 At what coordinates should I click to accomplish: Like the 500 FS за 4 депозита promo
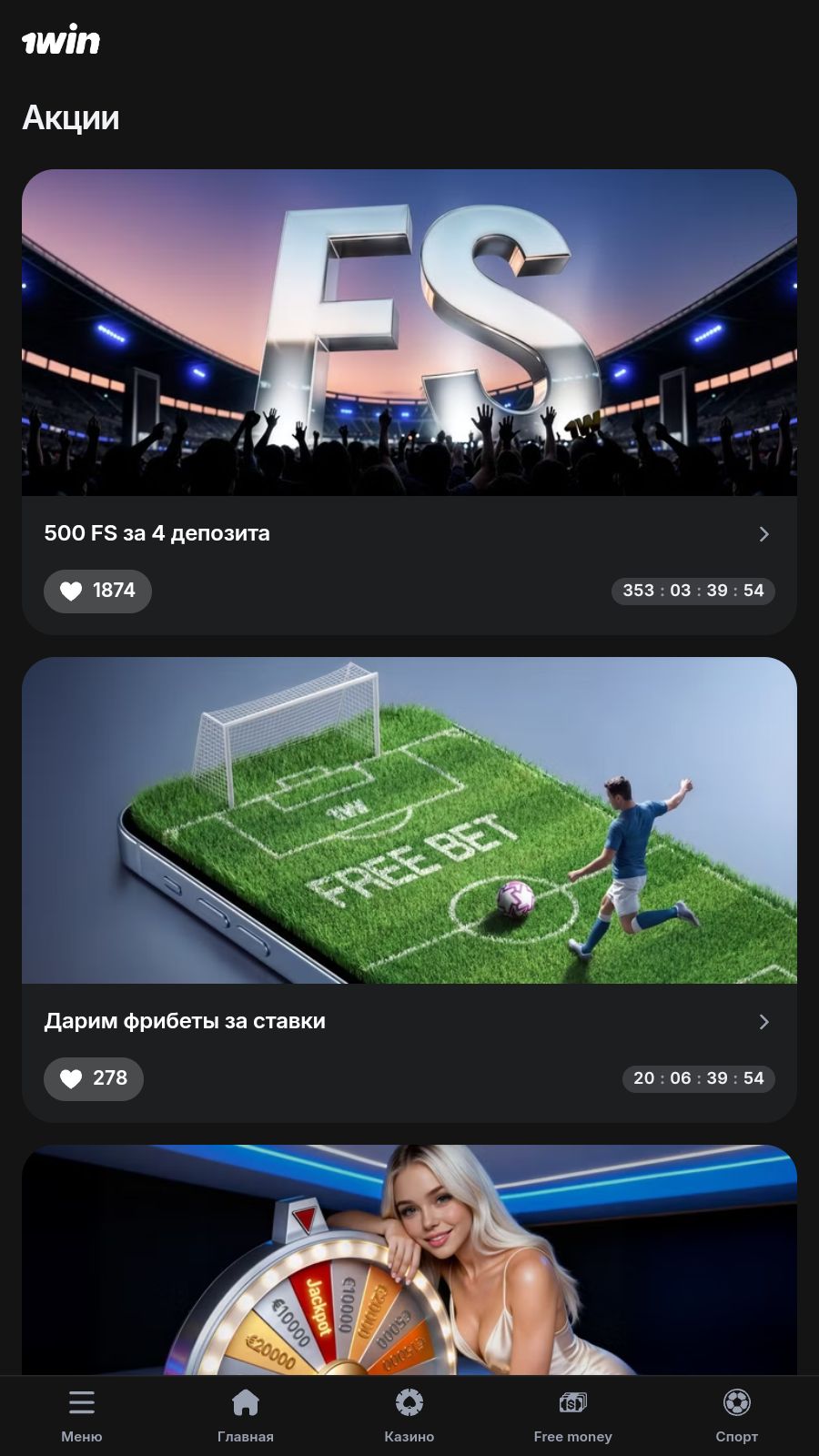tap(97, 591)
